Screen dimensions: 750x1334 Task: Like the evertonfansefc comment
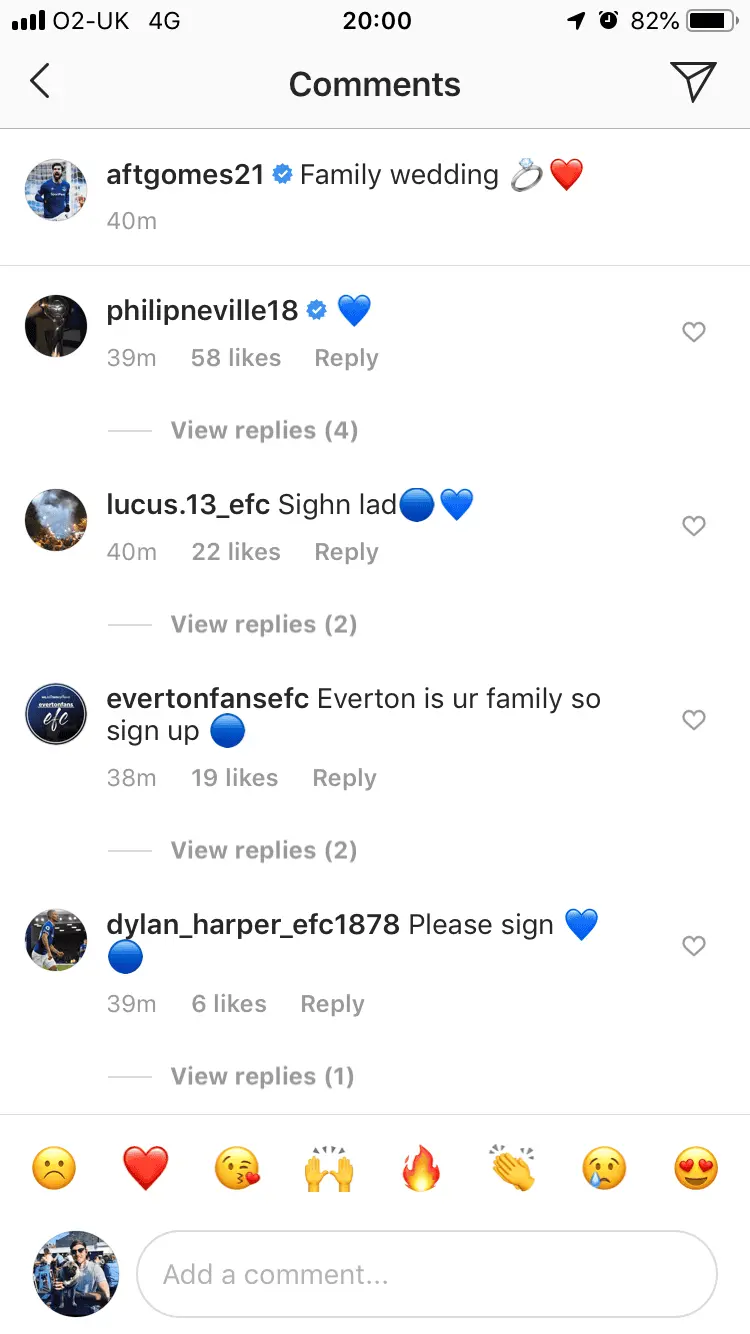[x=693, y=720]
